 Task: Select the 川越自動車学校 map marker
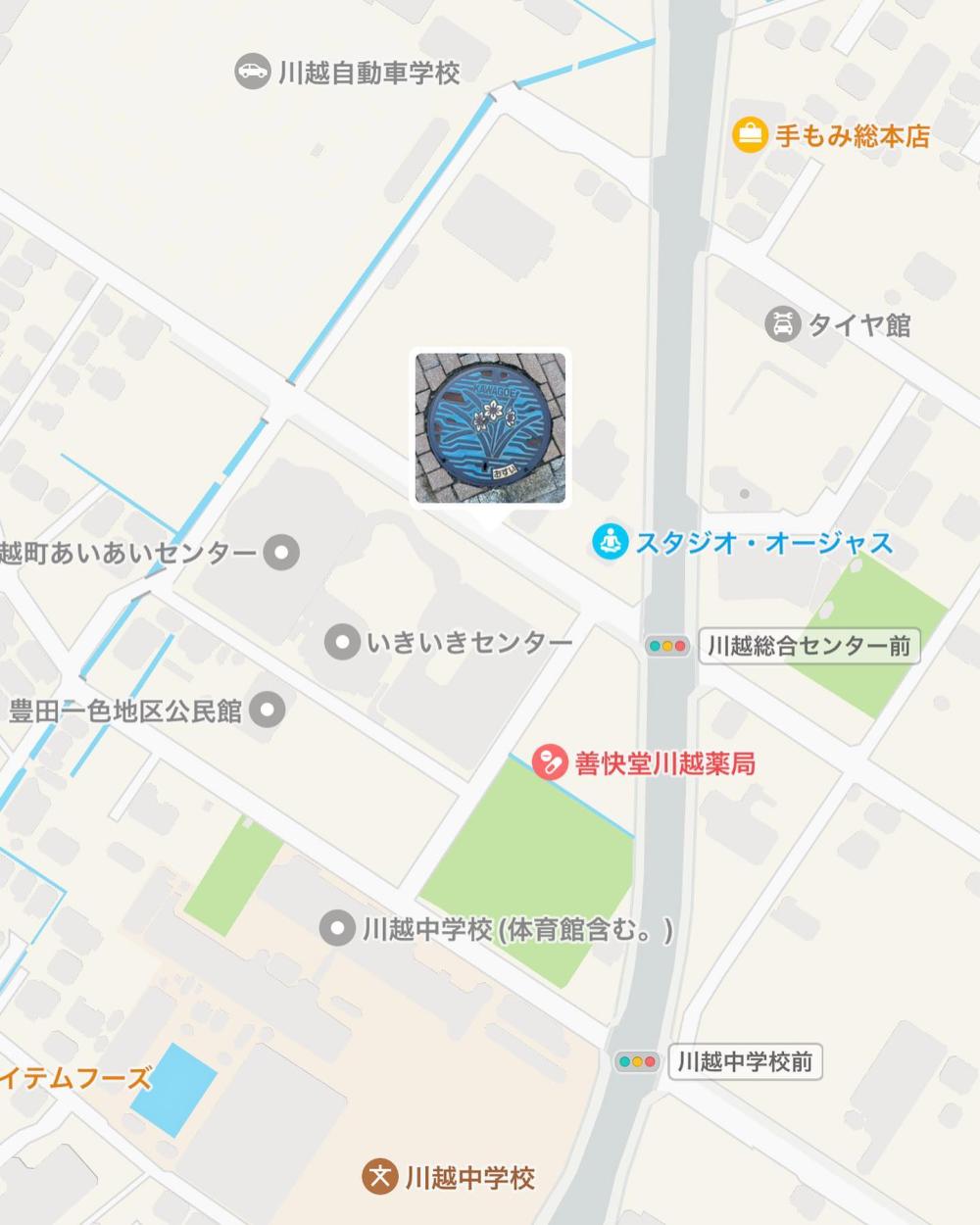coord(252,72)
